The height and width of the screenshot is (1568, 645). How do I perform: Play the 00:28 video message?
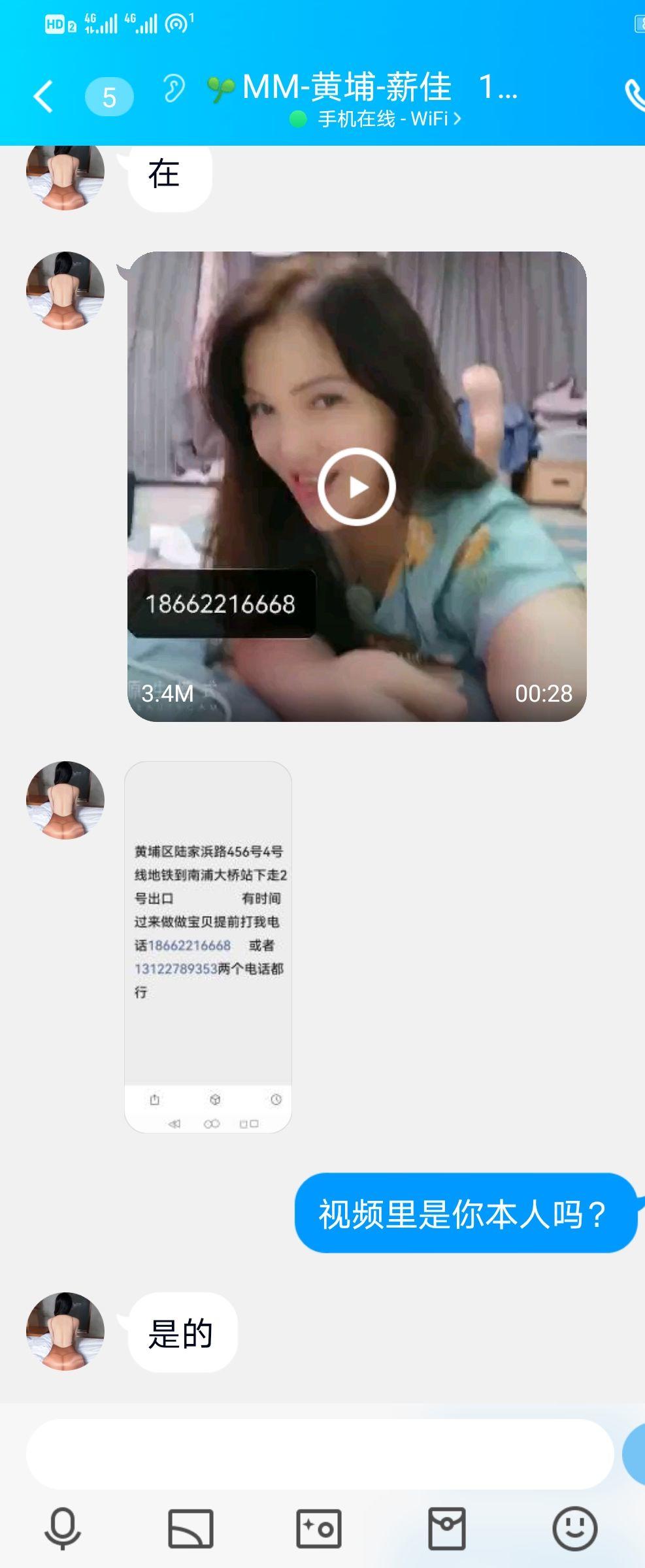point(356,487)
